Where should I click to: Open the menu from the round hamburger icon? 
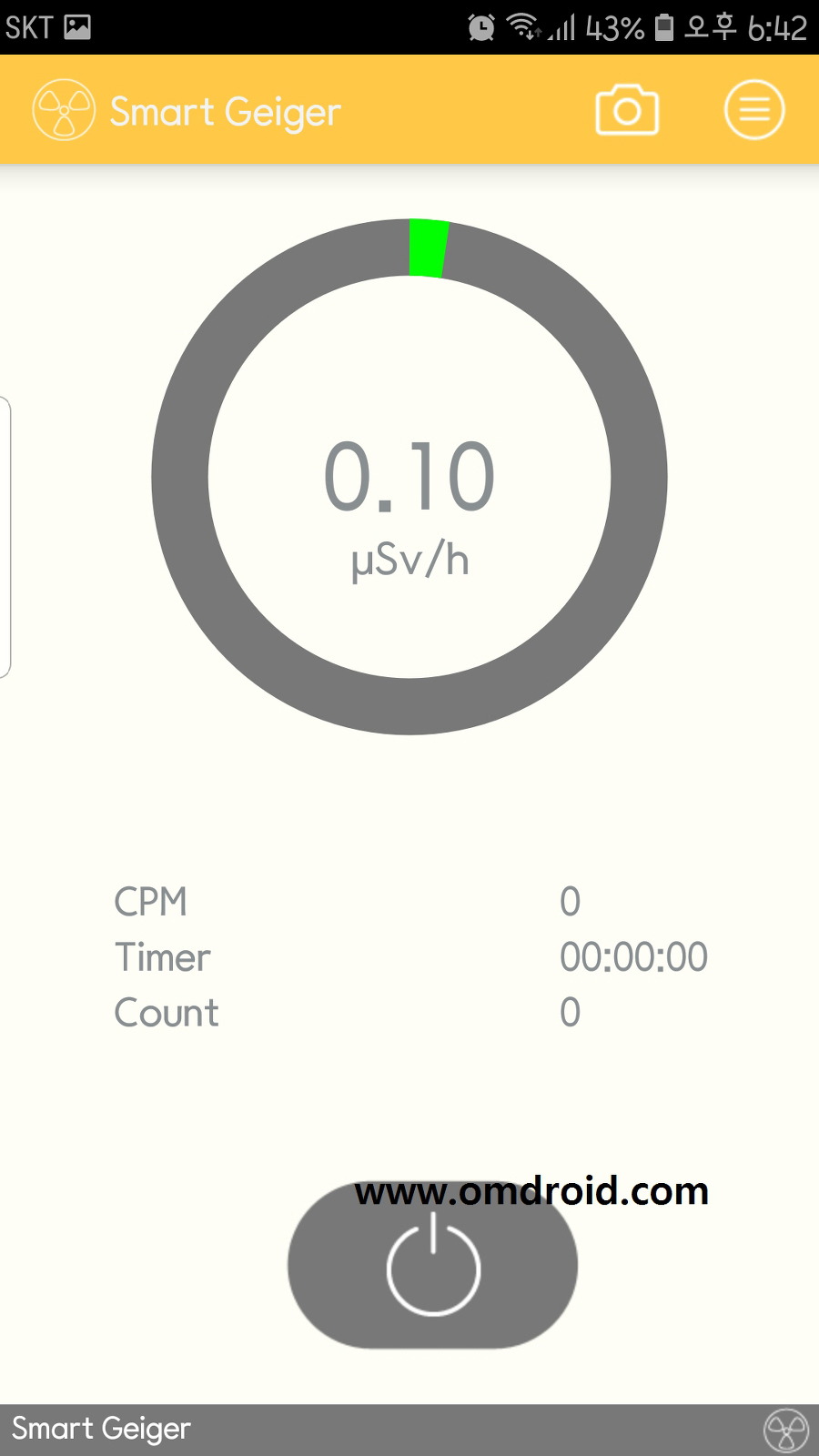point(753,110)
